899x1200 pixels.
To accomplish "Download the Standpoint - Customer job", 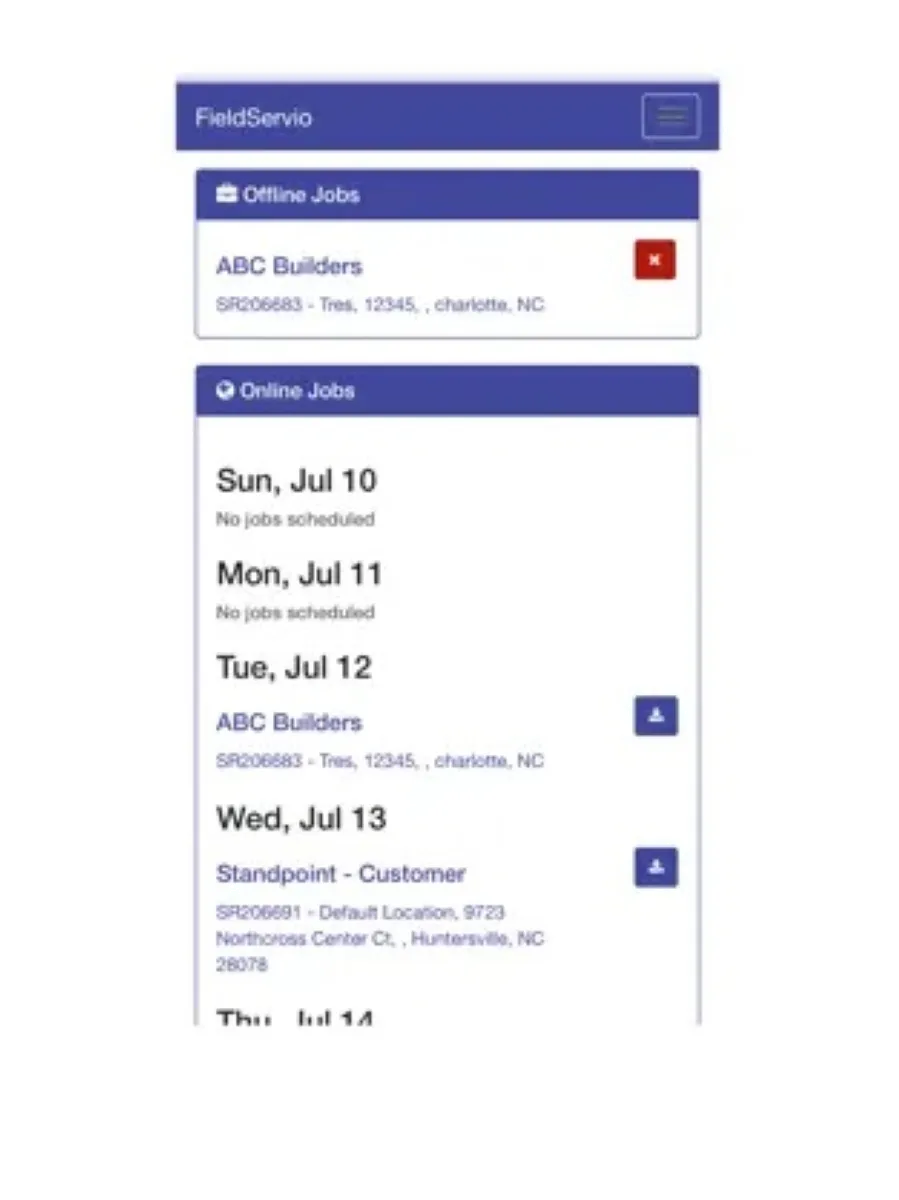I will (656, 868).
